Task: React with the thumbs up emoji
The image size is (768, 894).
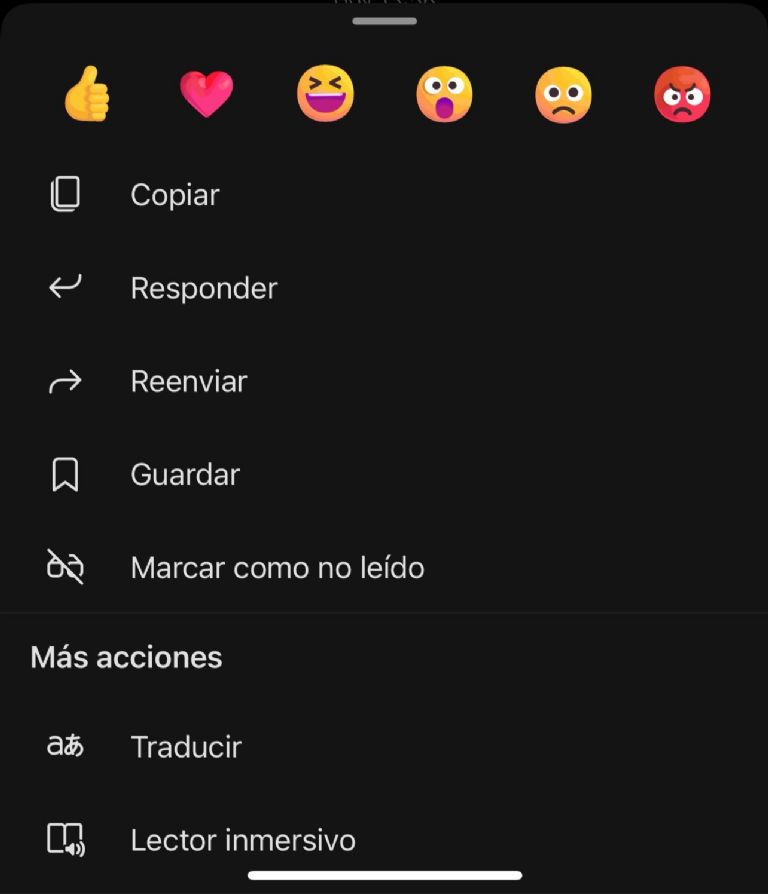Action: pyautogui.click(x=87, y=95)
